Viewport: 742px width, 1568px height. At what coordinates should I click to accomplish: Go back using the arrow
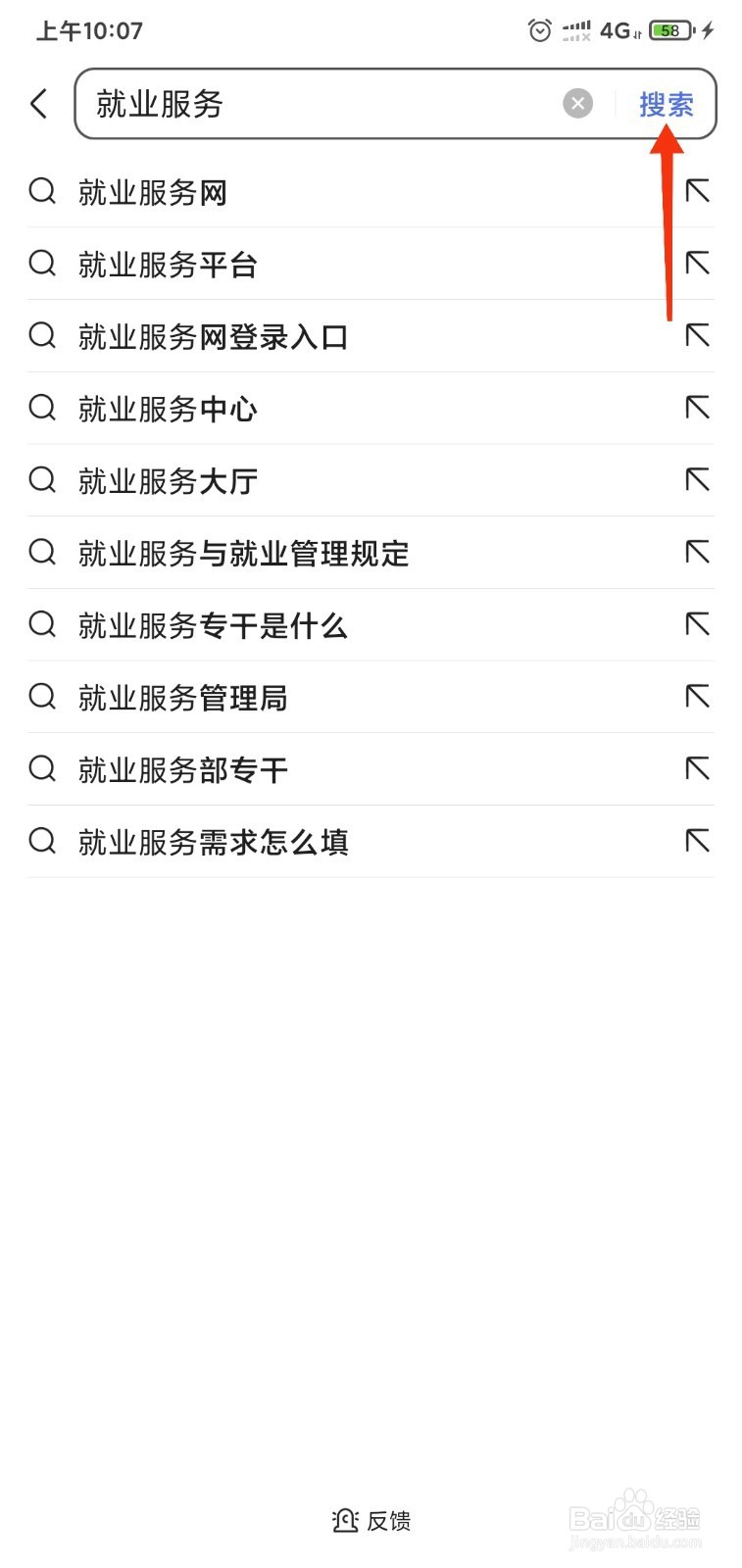click(x=39, y=103)
